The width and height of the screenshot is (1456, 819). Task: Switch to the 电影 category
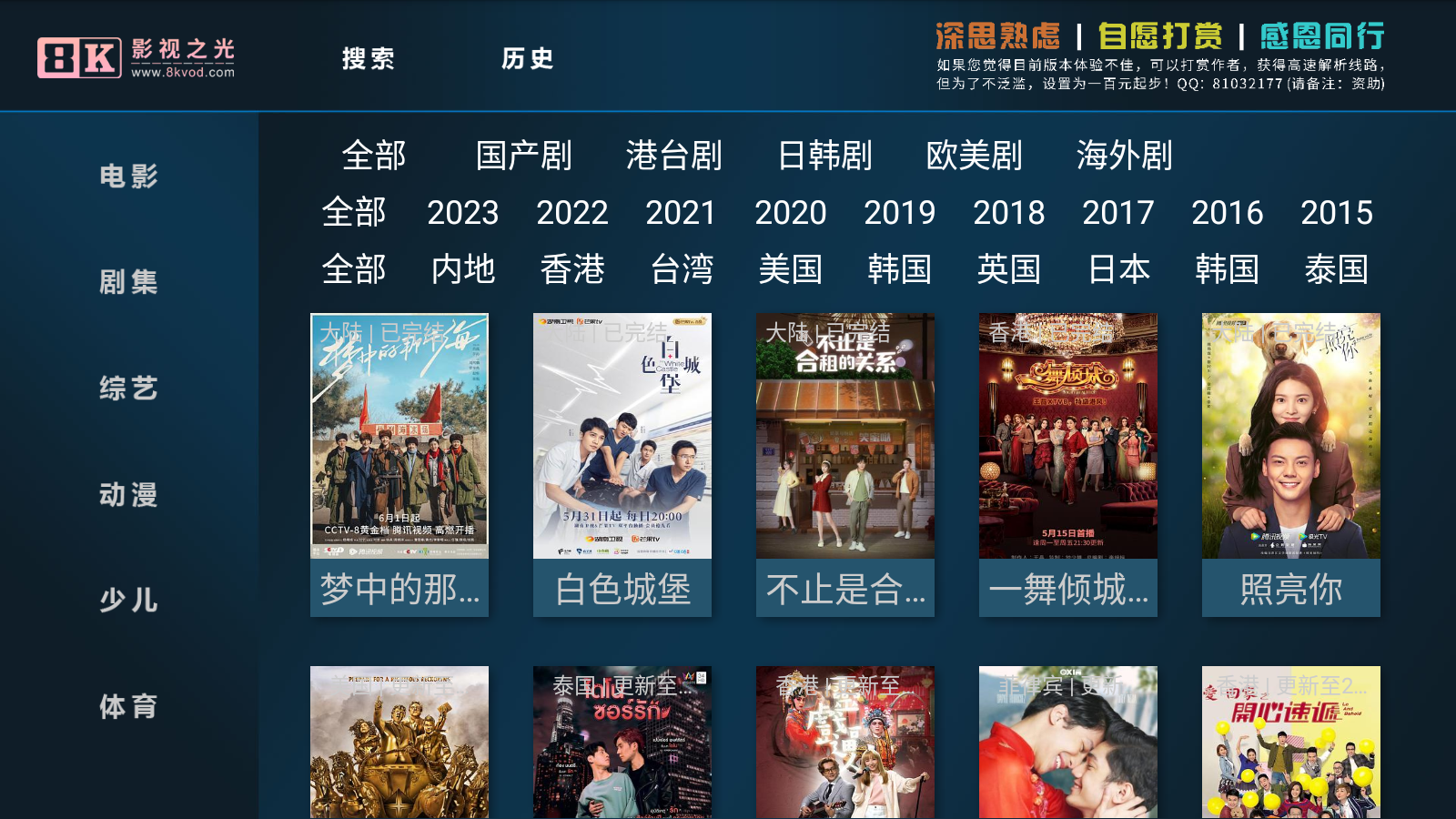pos(128,176)
